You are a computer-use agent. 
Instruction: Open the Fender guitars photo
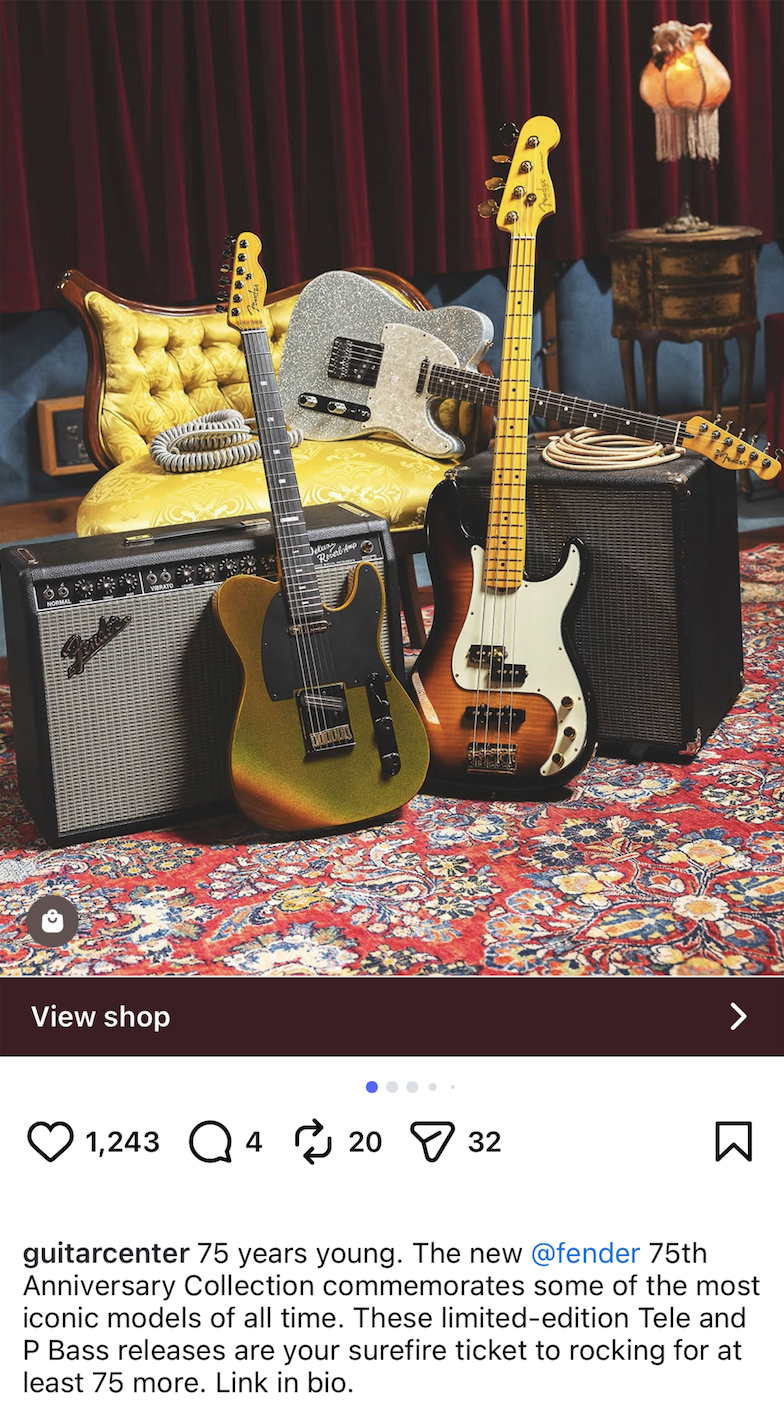[x=392, y=488]
